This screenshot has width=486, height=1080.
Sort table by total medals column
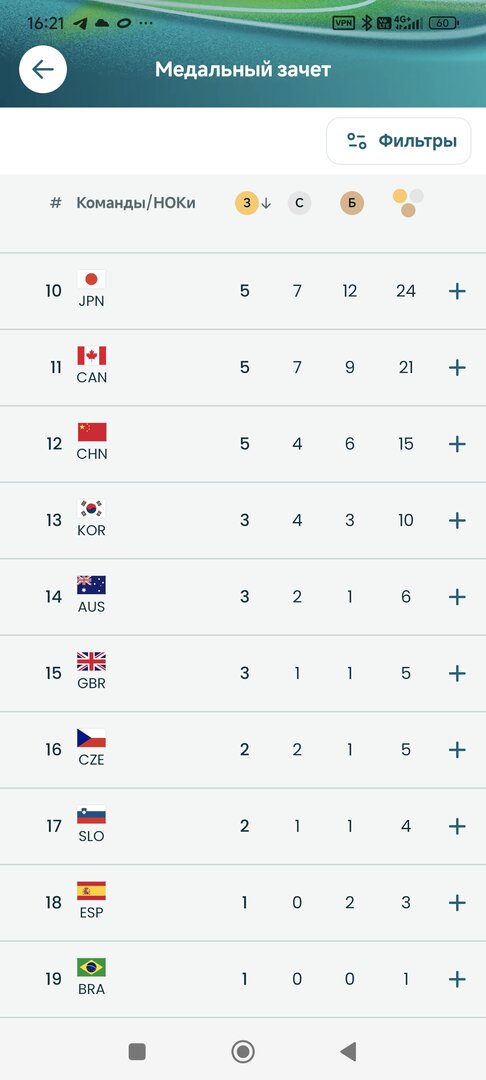[x=408, y=203]
